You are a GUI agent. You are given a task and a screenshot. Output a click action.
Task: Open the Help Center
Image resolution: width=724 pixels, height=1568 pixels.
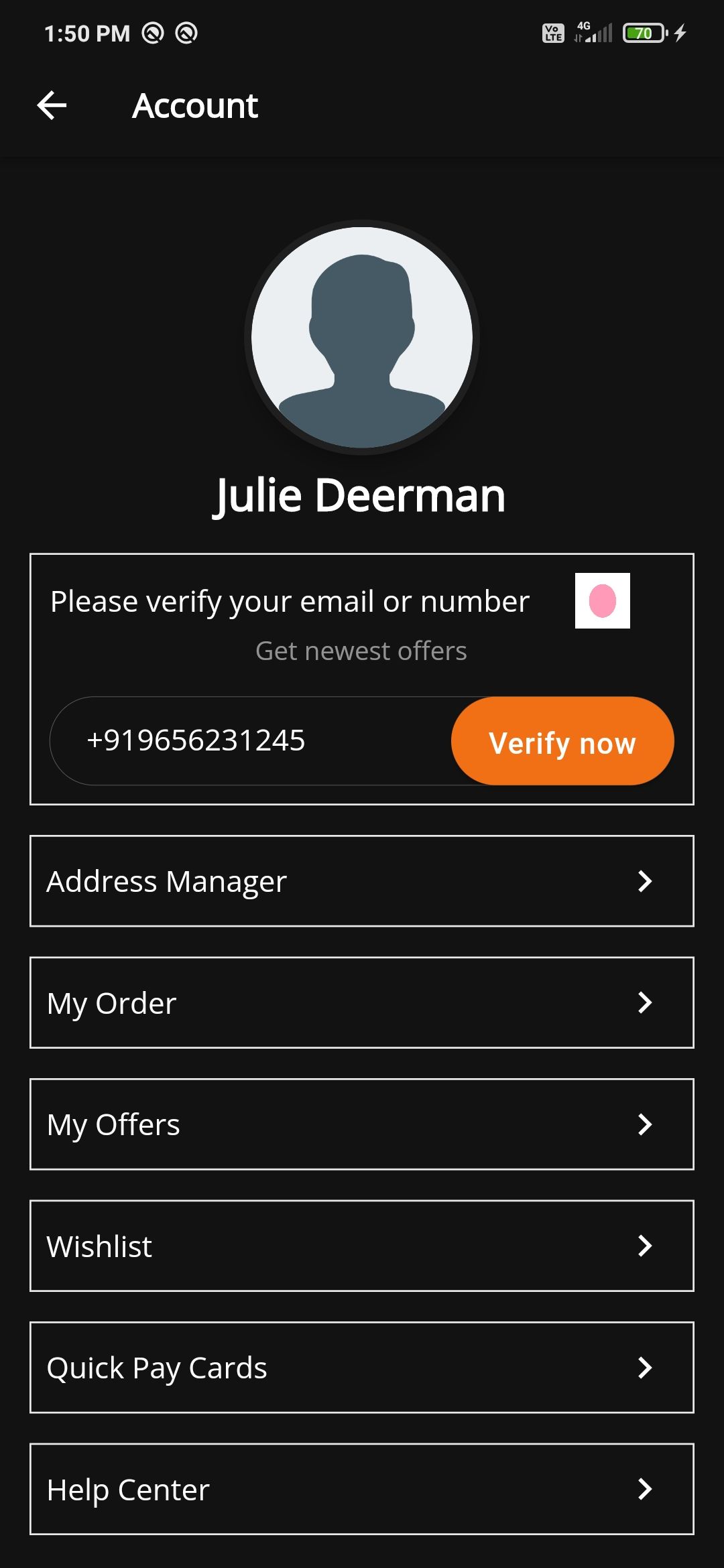click(x=362, y=1489)
